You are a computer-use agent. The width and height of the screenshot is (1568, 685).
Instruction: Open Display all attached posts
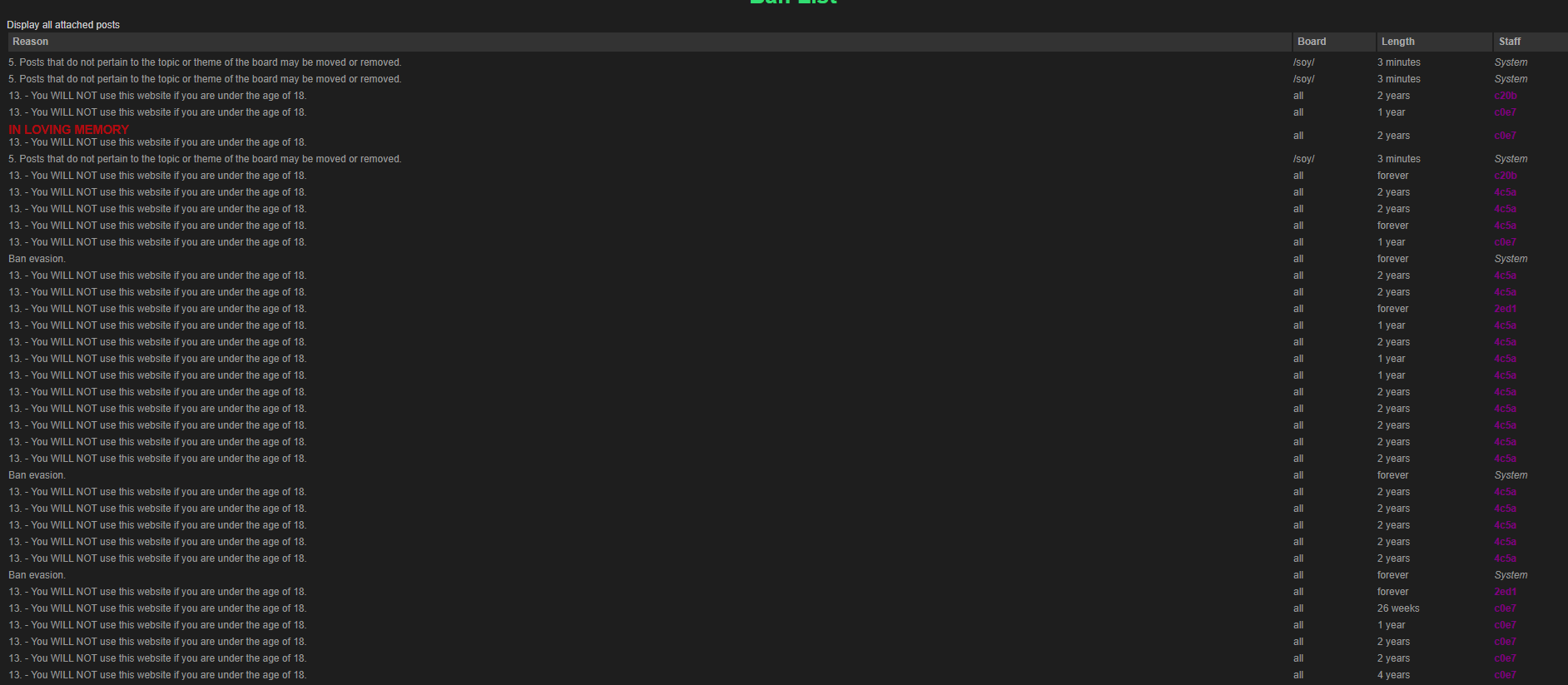[x=63, y=25]
